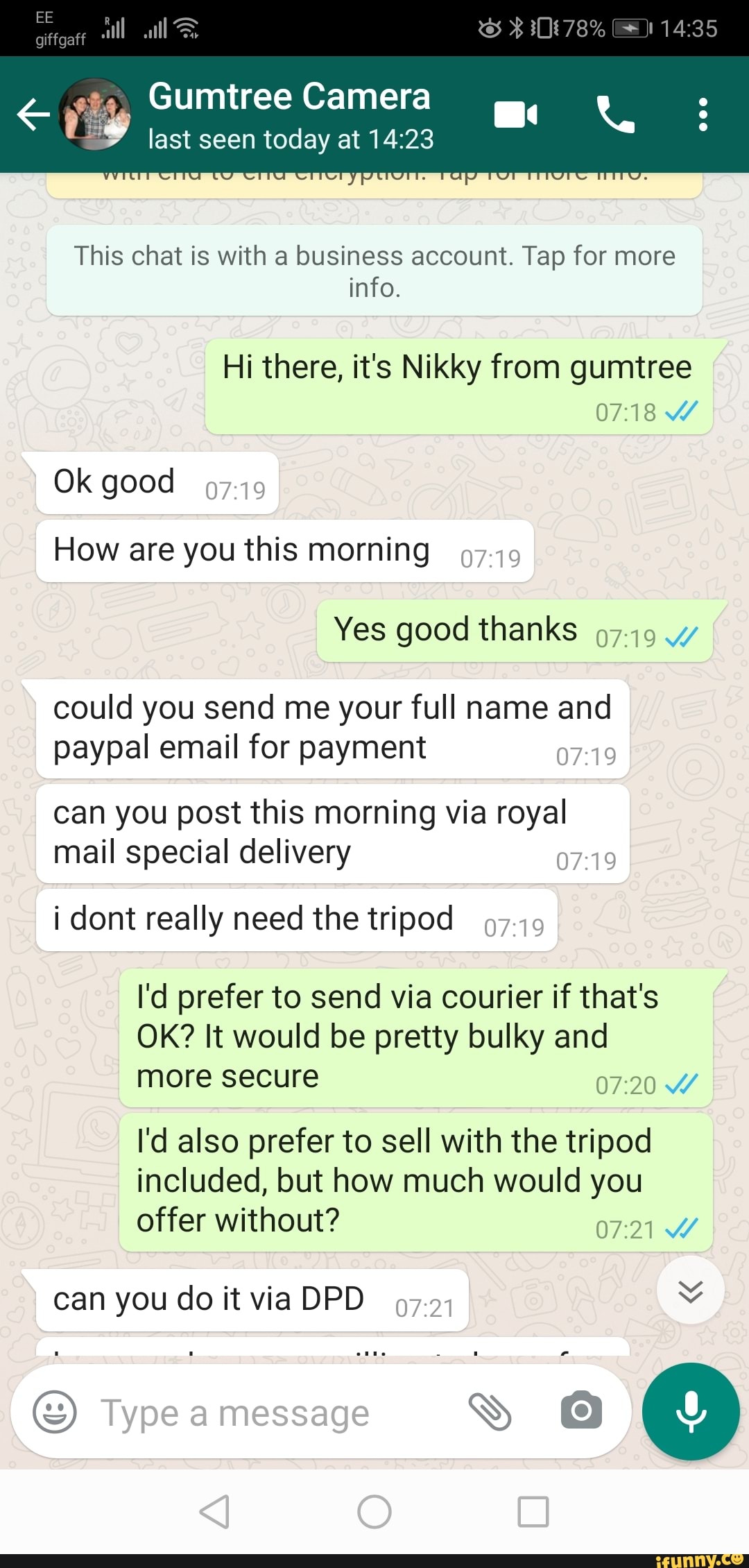Tap the business account info banner

point(374,271)
